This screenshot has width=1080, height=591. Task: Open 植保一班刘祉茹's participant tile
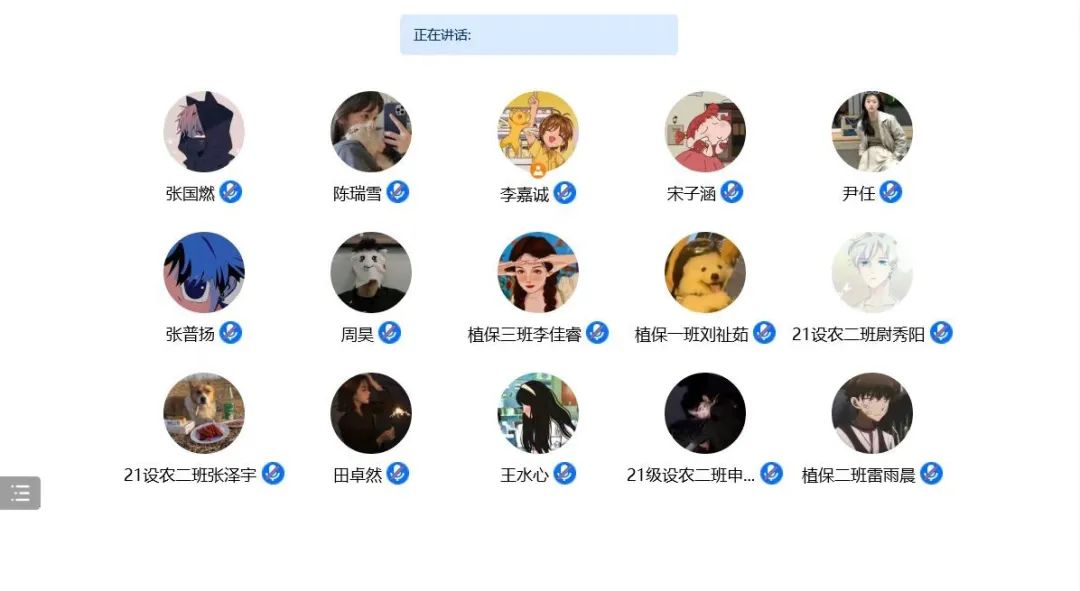coord(705,273)
